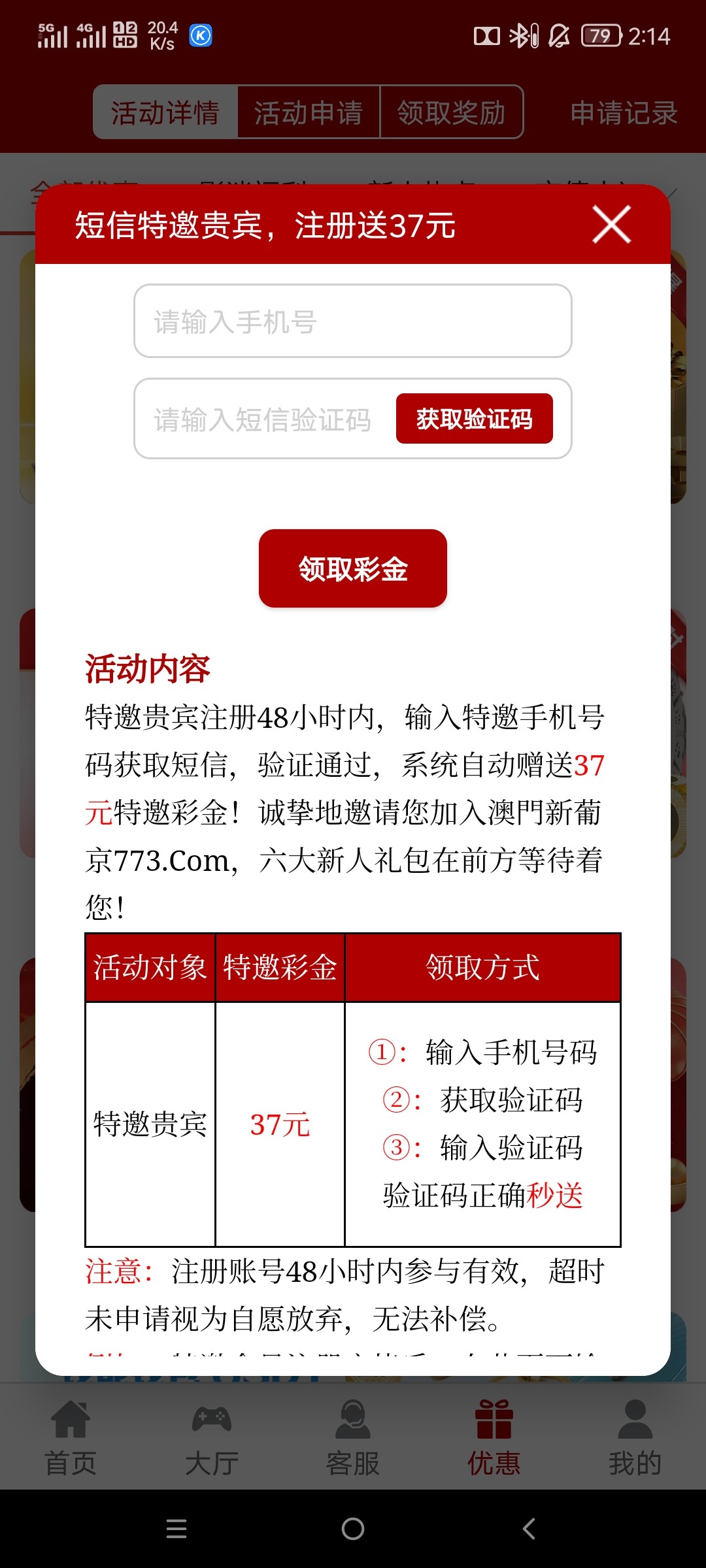Tap 获取验证码 to request SMS code
Image resolution: width=706 pixels, height=1568 pixels.
point(474,419)
